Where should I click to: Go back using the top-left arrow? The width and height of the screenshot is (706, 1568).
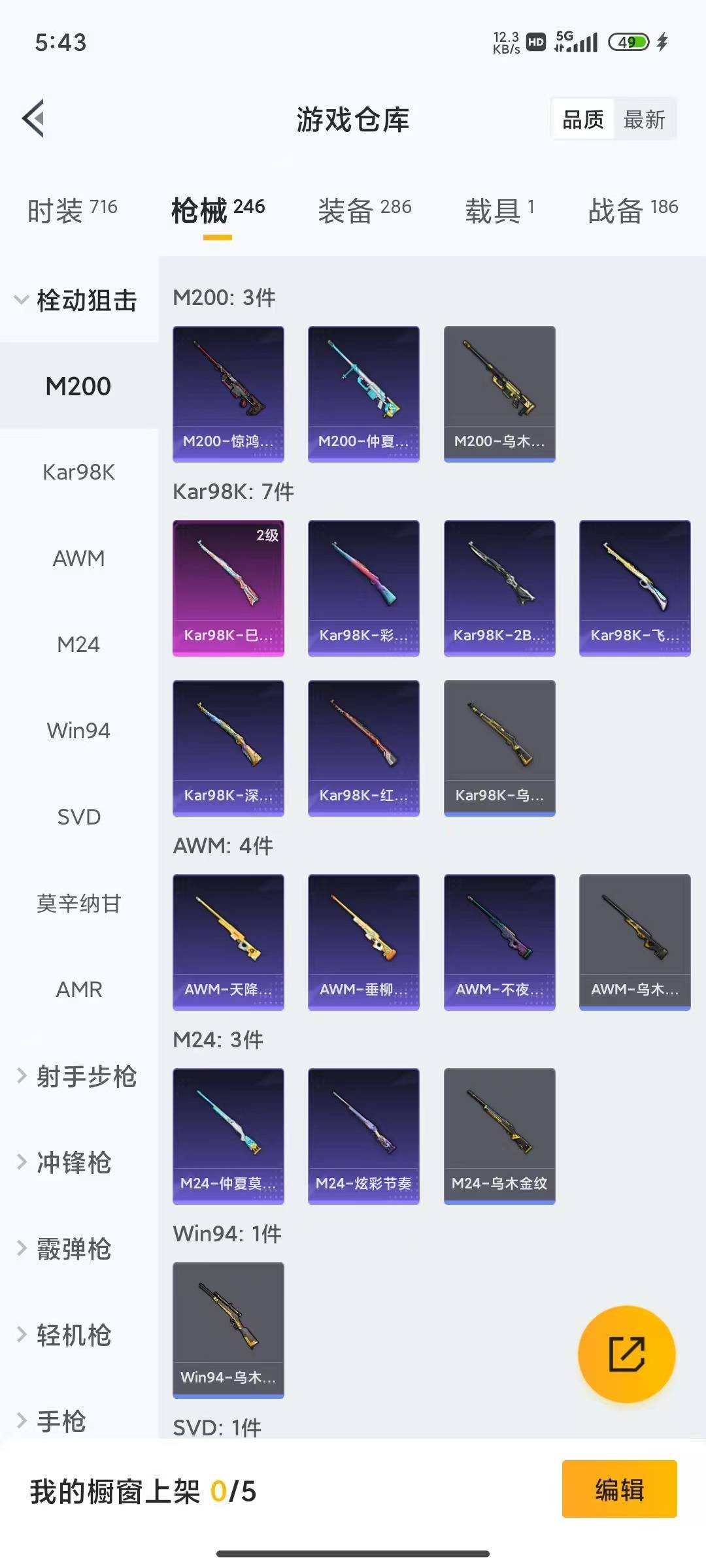(x=34, y=119)
